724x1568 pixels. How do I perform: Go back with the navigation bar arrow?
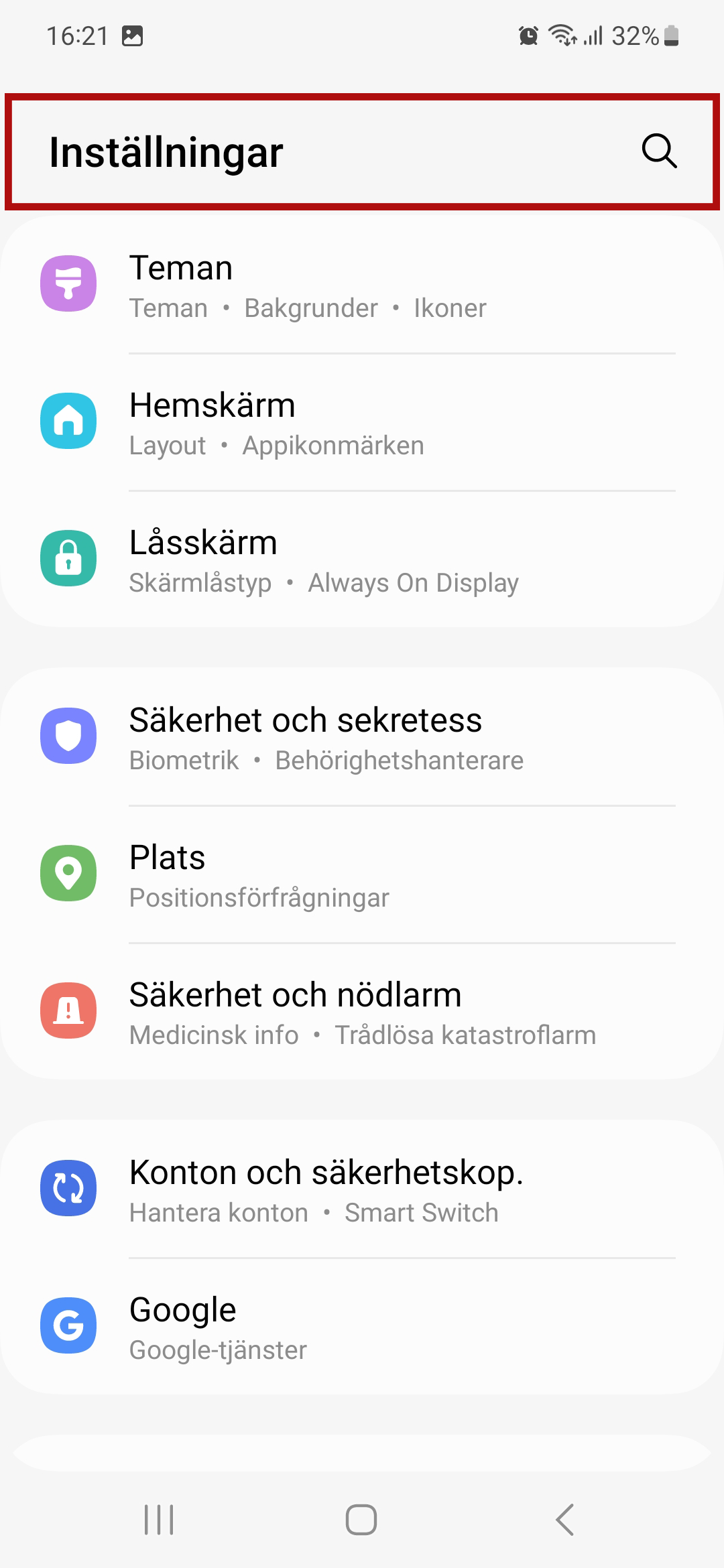pyautogui.click(x=565, y=1520)
